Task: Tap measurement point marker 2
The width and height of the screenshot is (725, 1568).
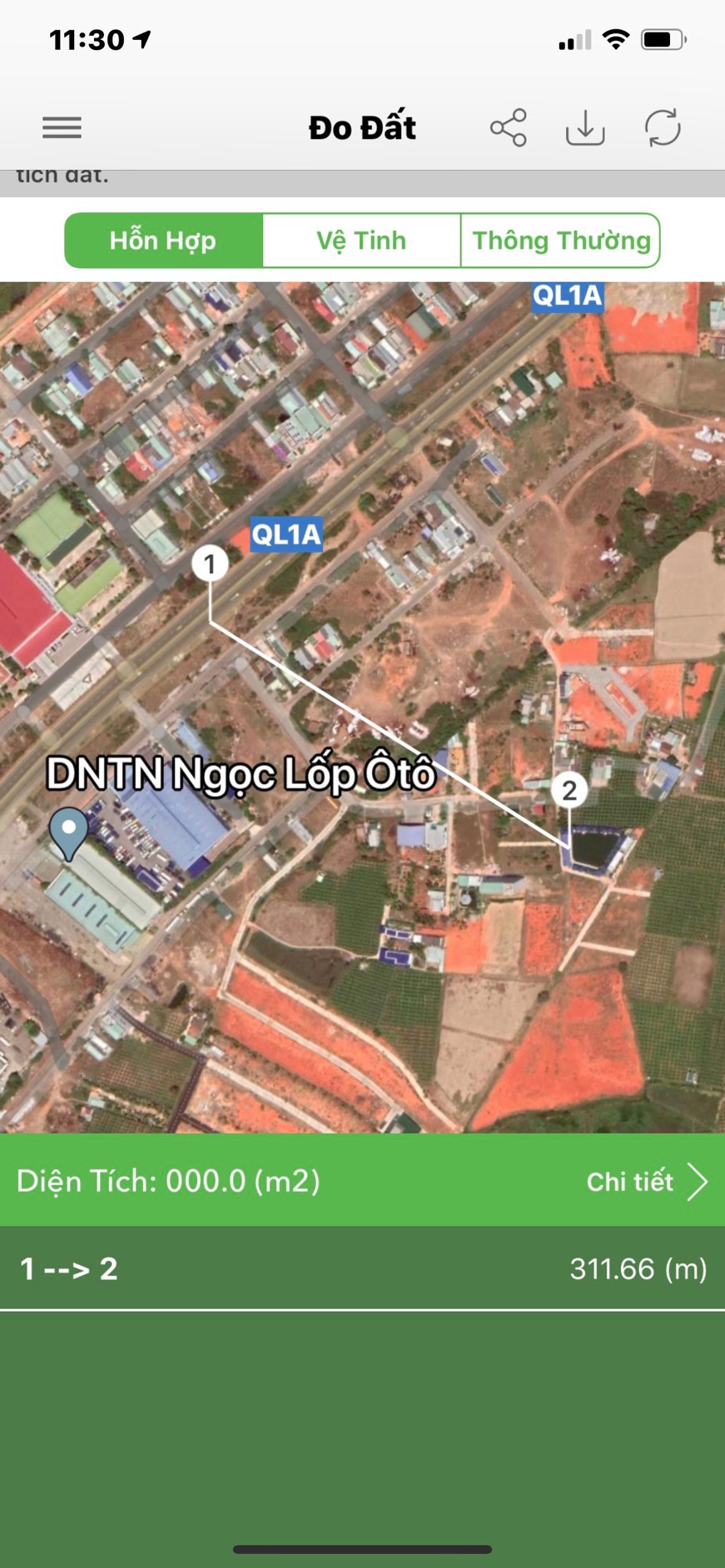Action: (569, 790)
